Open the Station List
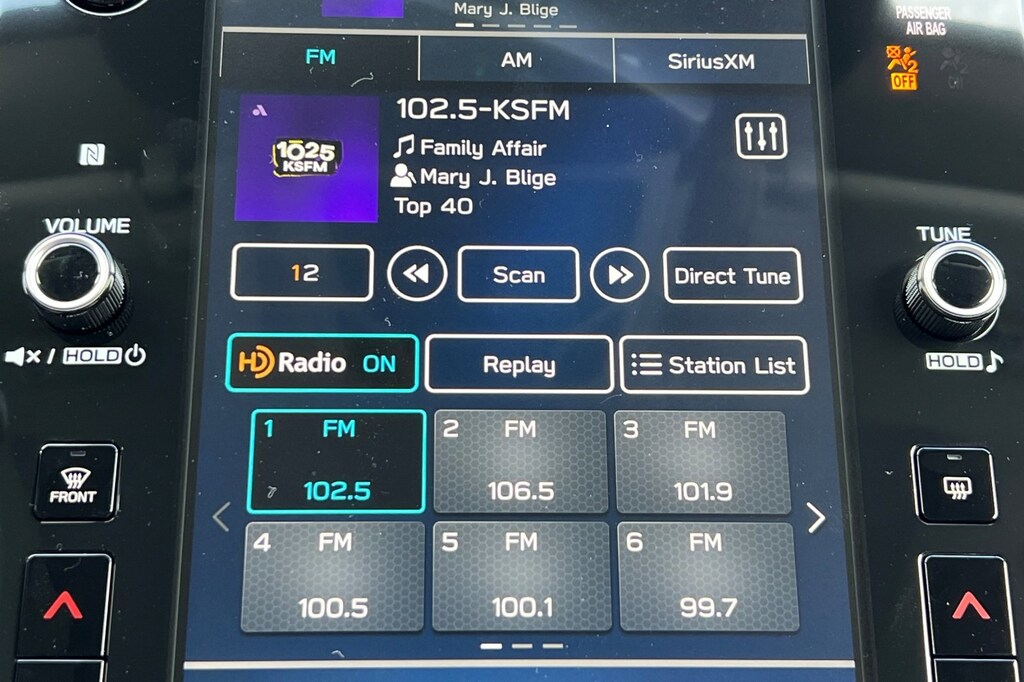This screenshot has width=1024, height=682. point(713,365)
